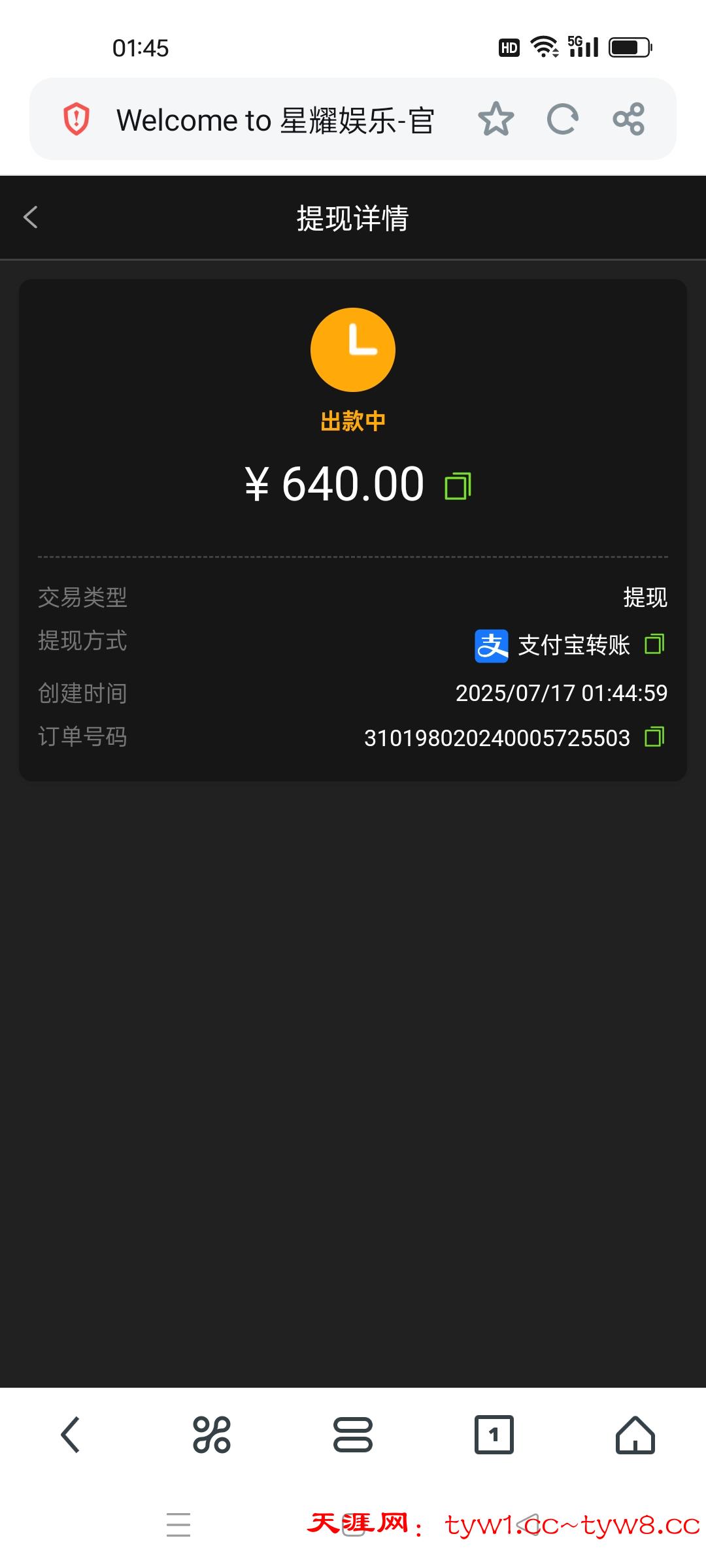Copy the order number 310198020240005725503
This screenshot has width=706, height=1568.
654,737
